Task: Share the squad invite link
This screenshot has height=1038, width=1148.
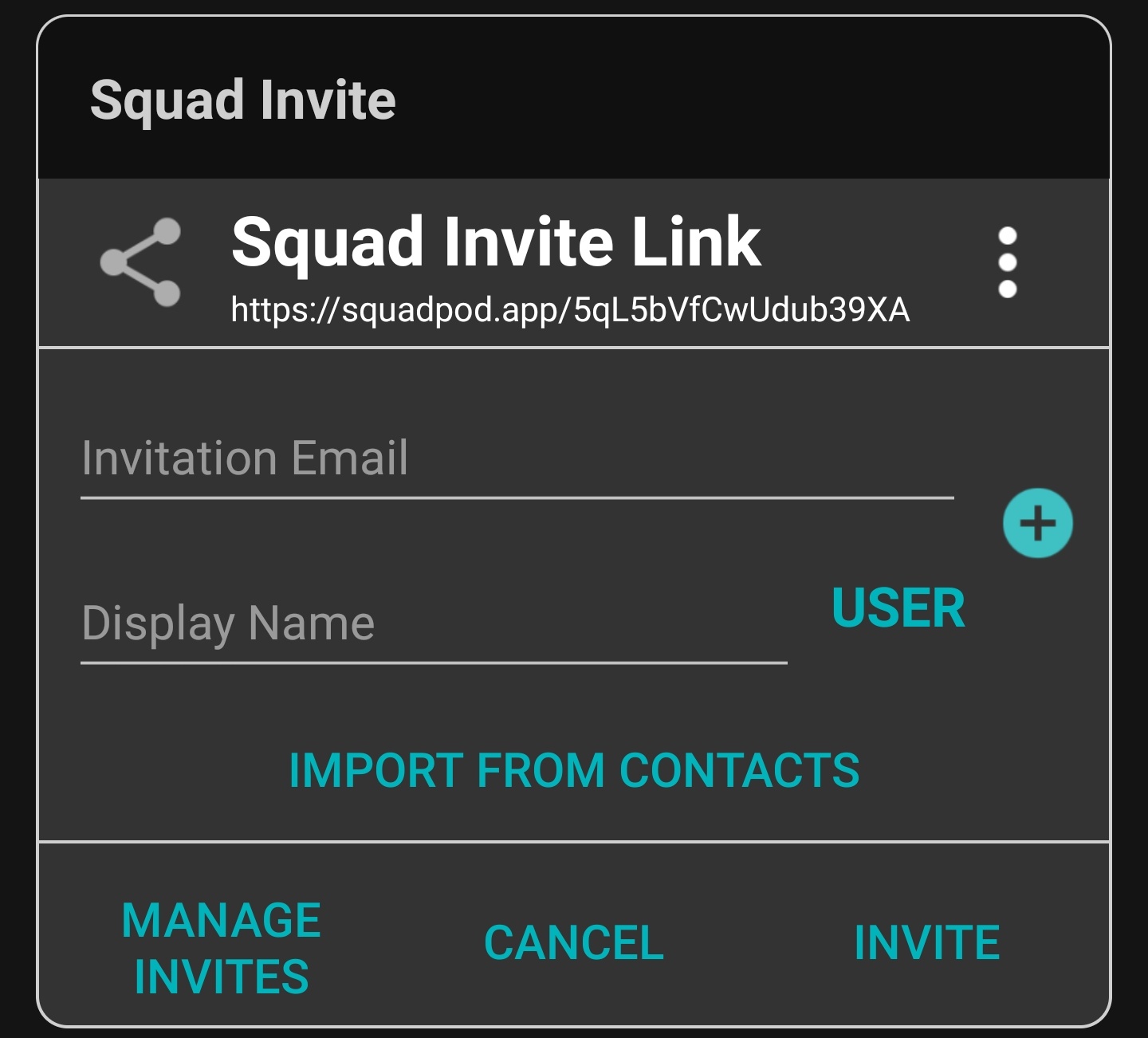Action: coord(140,261)
